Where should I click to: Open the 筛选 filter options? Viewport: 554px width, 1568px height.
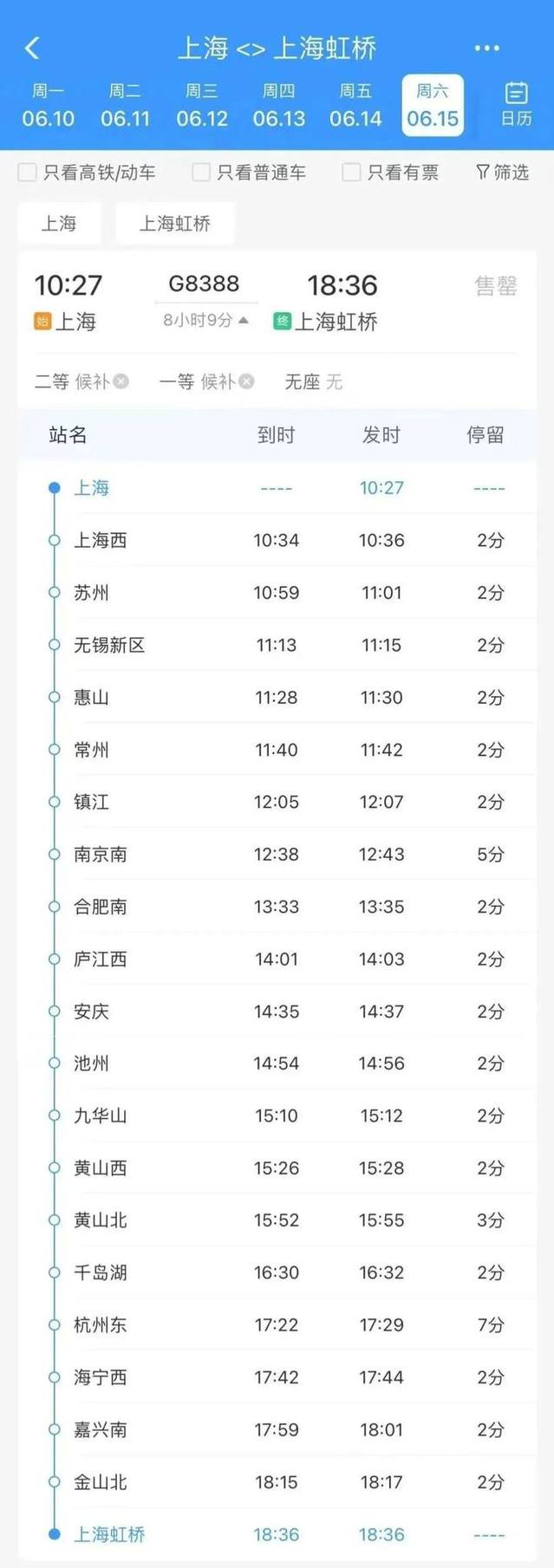click(502, 172)
